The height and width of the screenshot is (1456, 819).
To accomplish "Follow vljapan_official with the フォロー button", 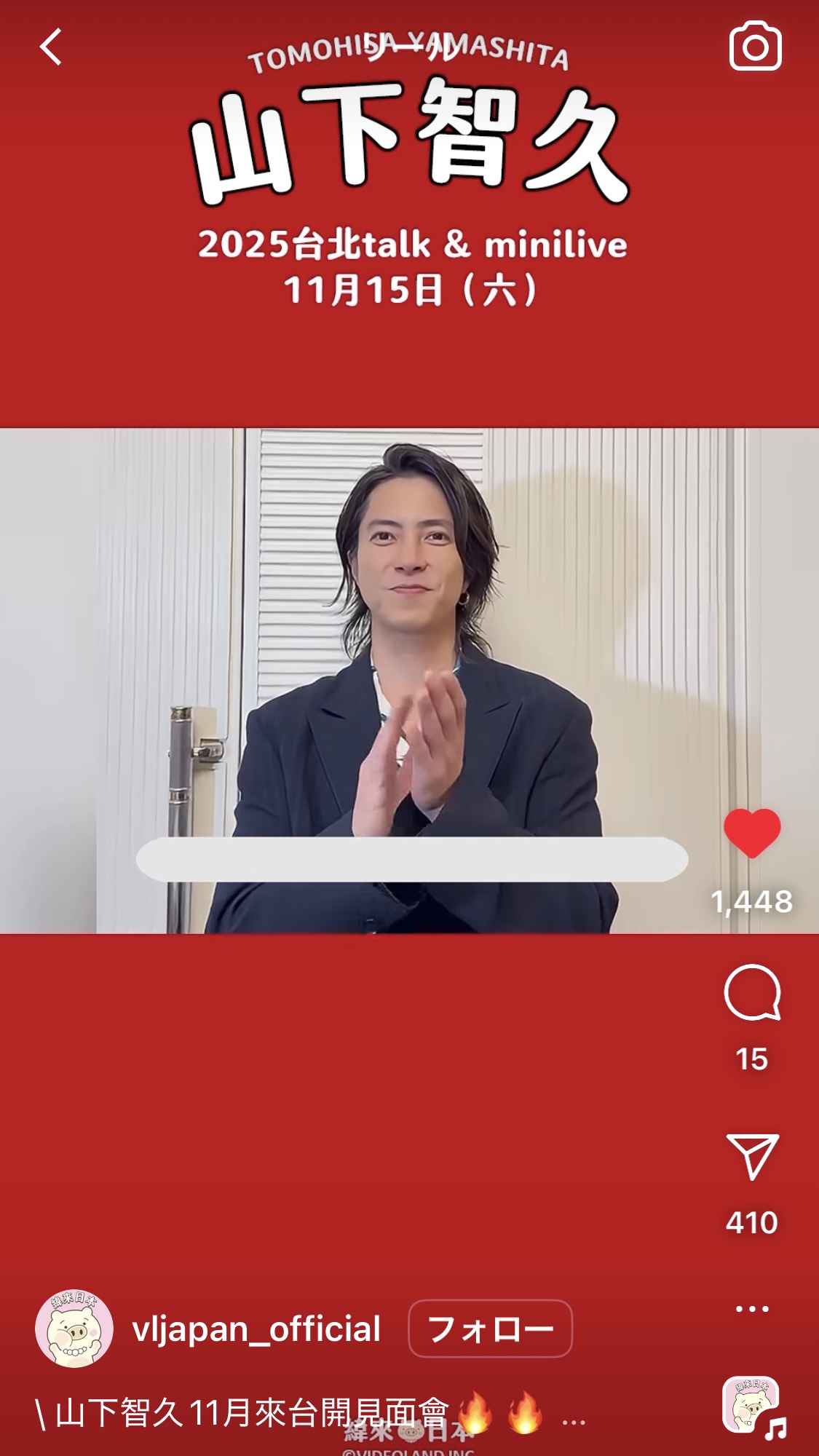I will (490, 1329).
